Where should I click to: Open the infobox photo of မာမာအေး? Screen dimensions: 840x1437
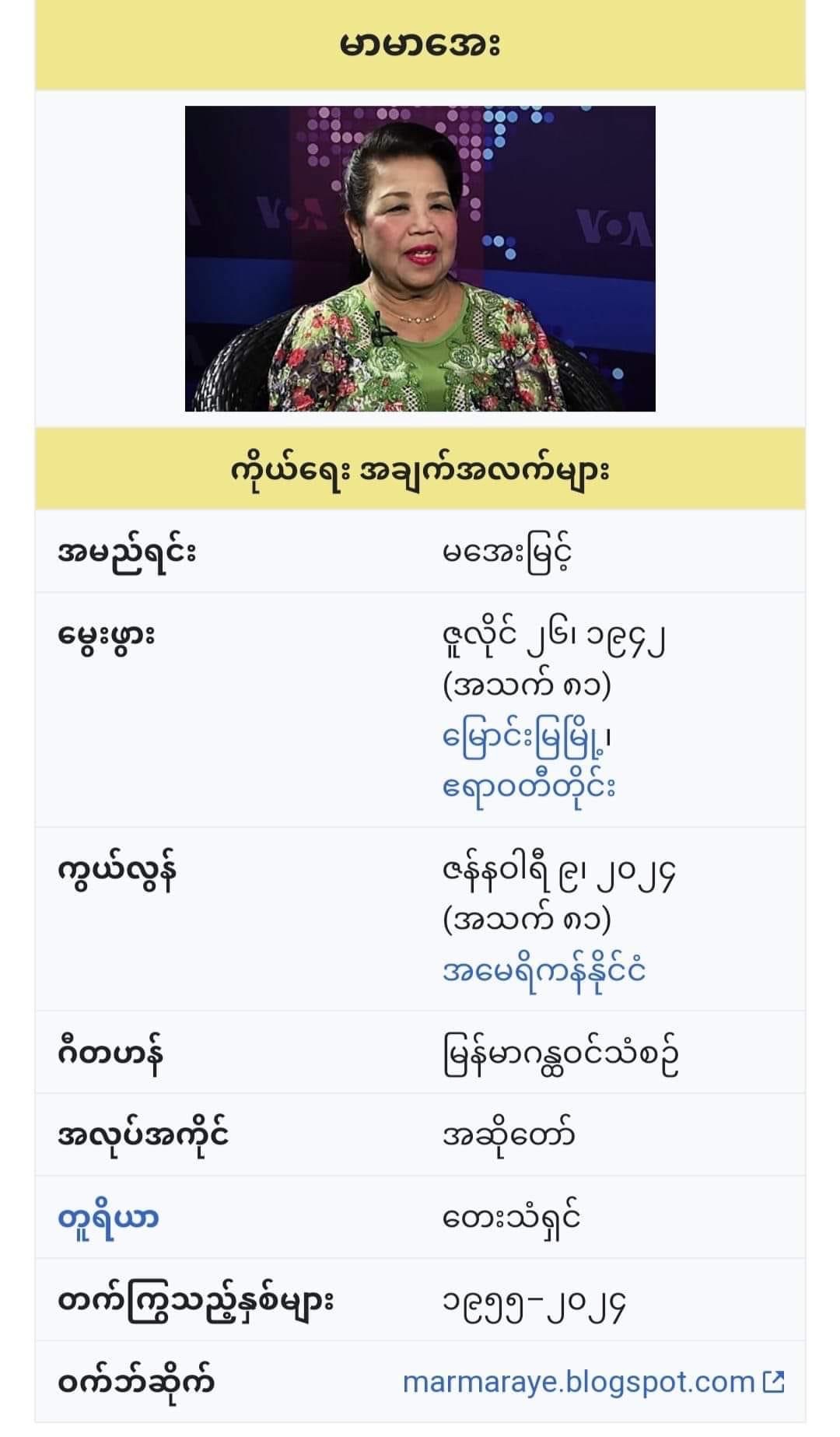tap(420, 258)
